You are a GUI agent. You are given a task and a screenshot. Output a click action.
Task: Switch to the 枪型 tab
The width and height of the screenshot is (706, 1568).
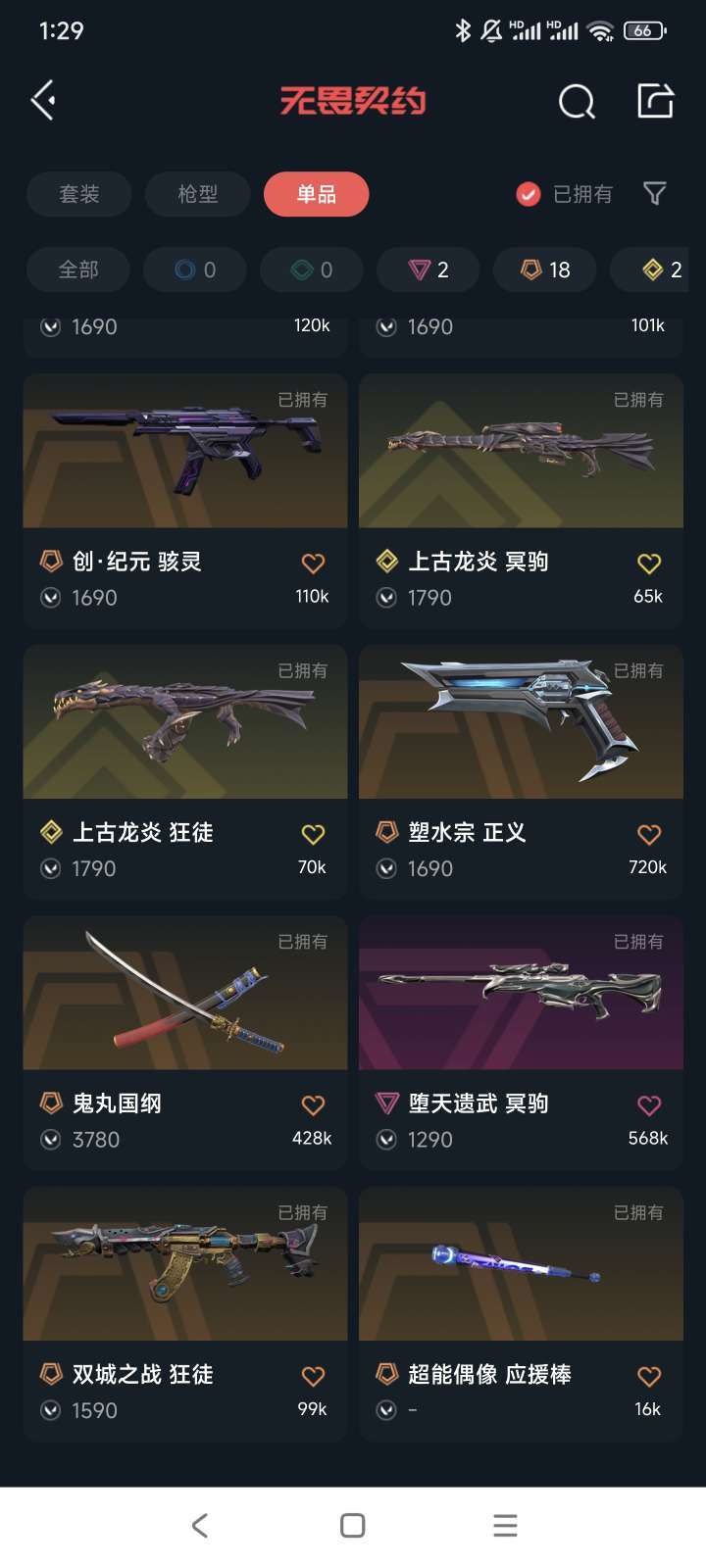pos(198,194)
